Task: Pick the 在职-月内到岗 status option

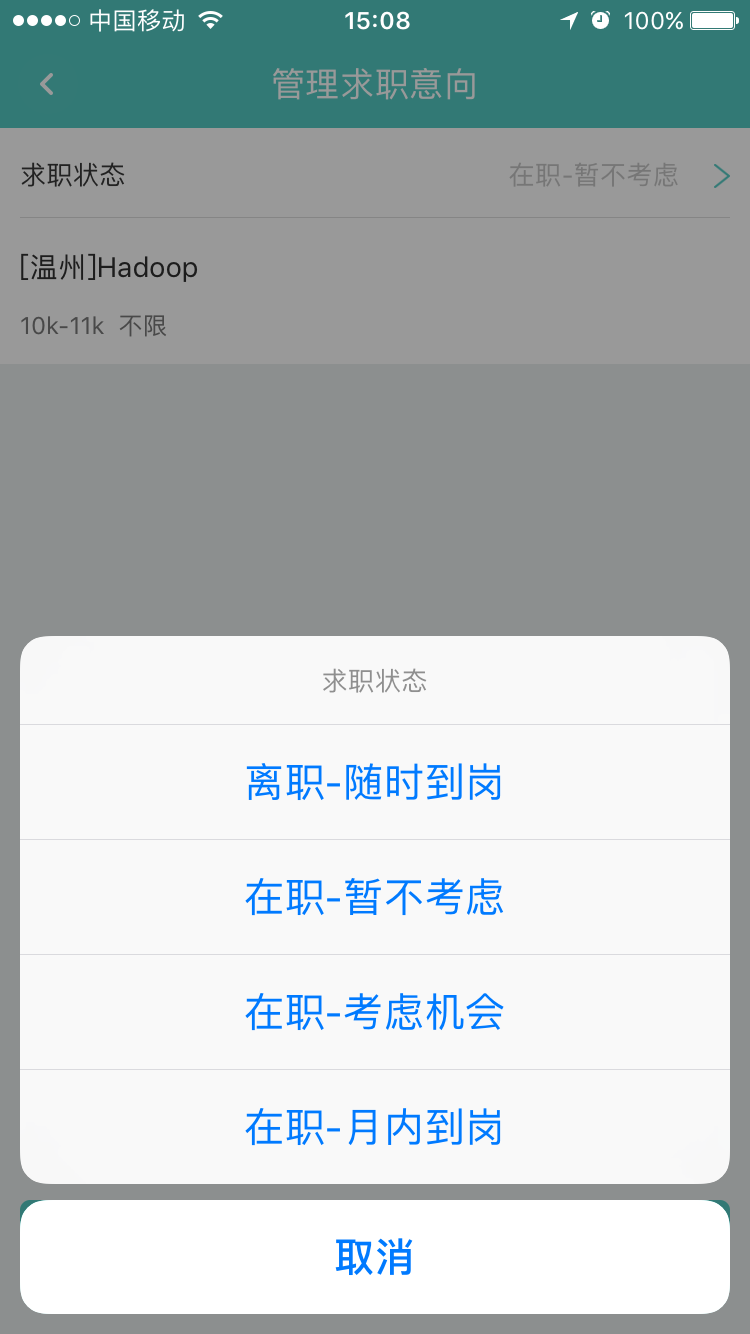Action: tap(375, 1127)
